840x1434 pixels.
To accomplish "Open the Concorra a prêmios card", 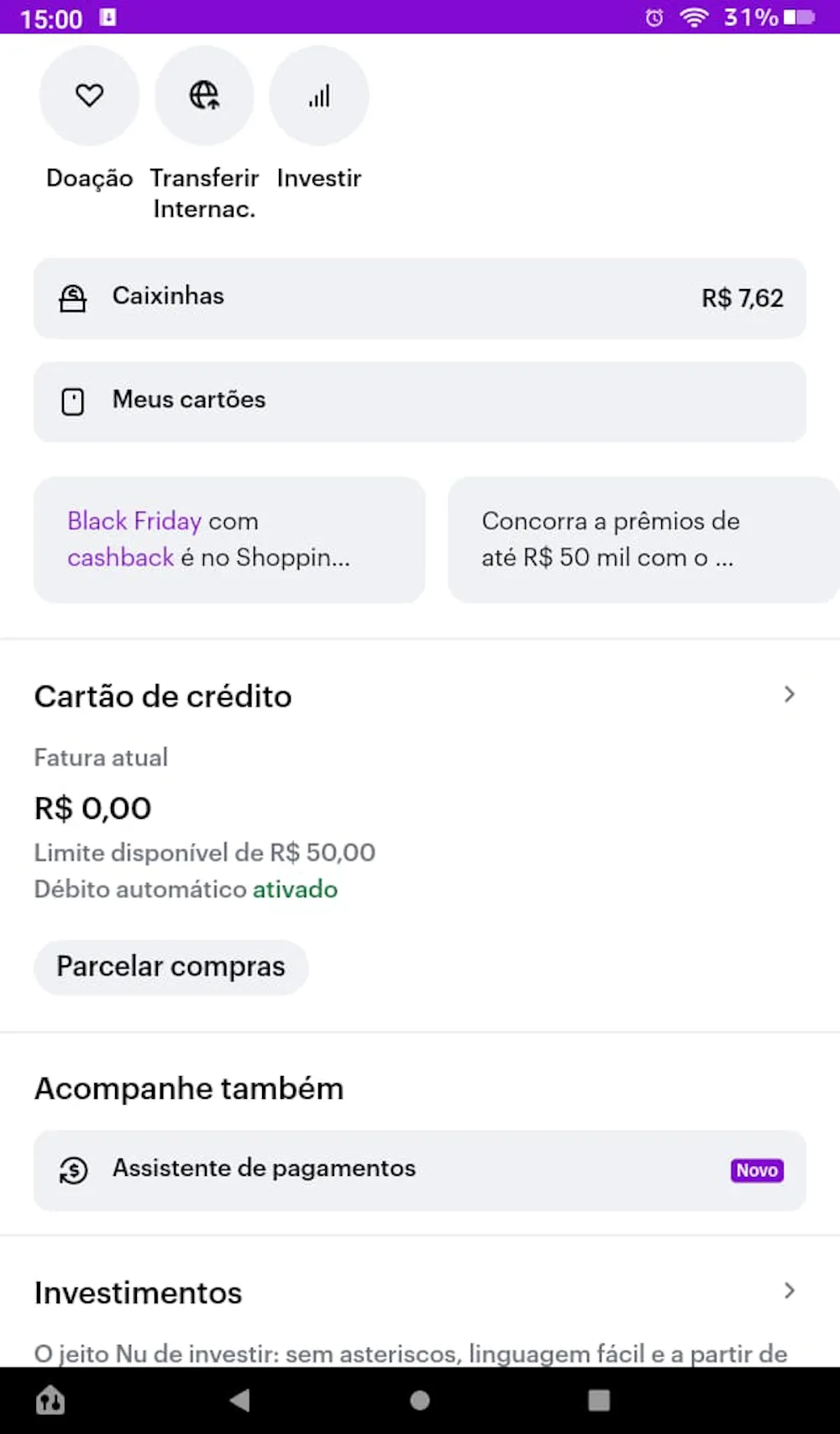I will (643, 539).
